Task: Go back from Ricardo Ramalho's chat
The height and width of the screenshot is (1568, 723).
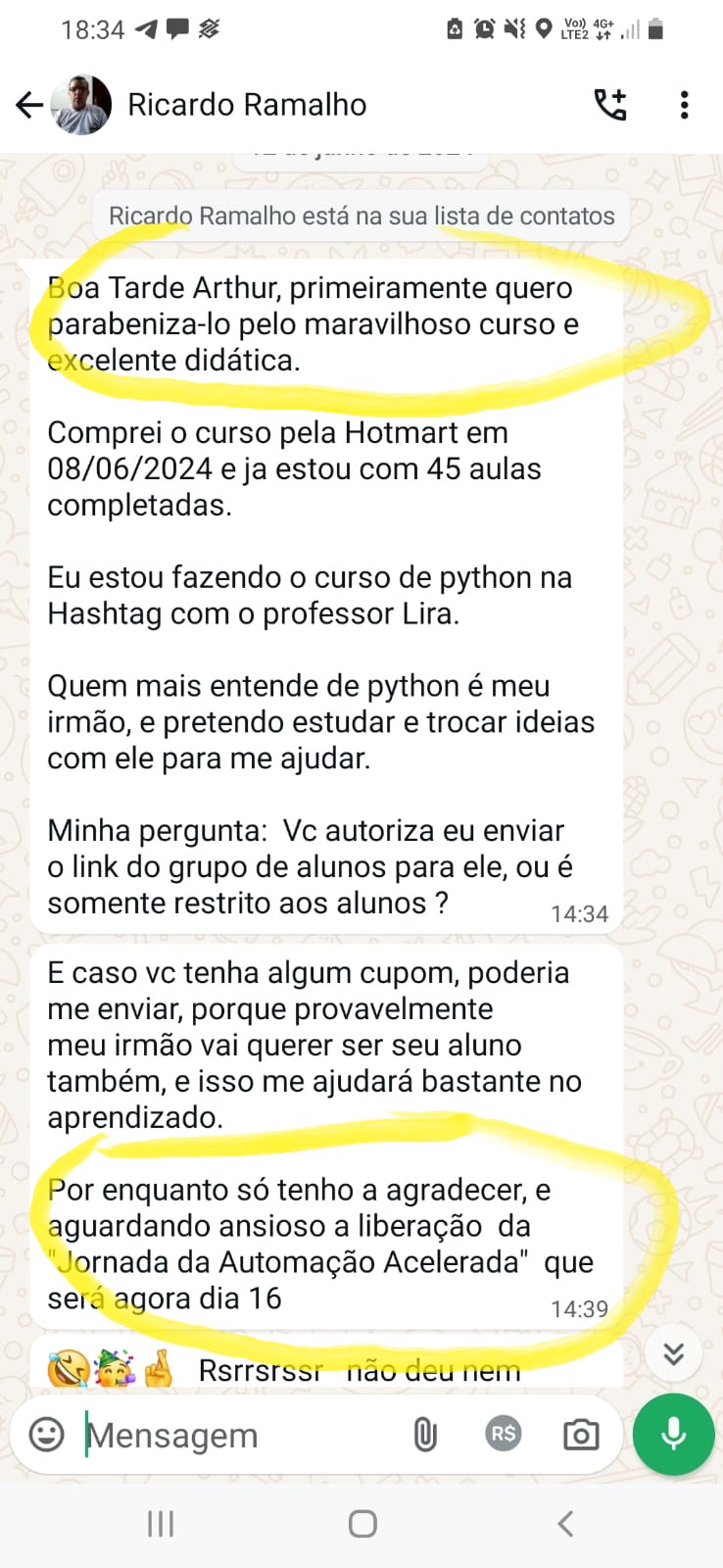Action: pyautogui.click(x=29, y=105)
